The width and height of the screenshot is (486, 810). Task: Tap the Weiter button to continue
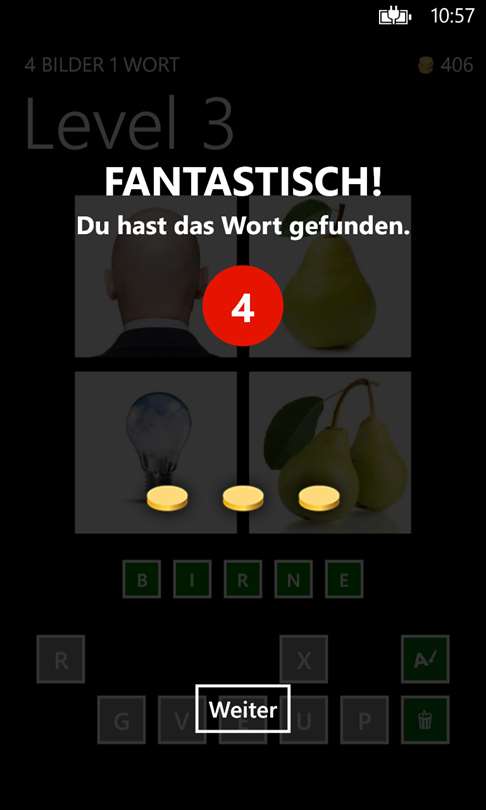point(243,709)
